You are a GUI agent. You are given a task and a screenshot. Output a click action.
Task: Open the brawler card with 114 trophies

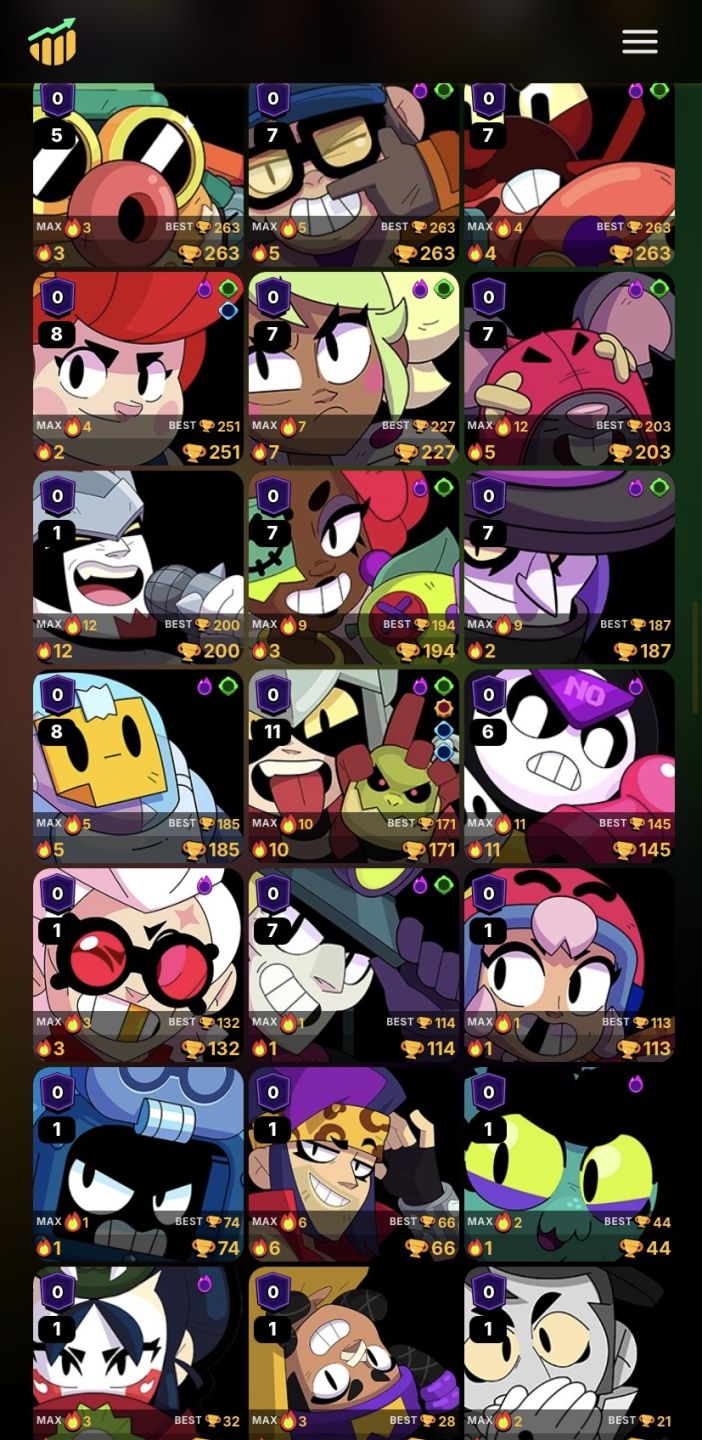point(354,965)
